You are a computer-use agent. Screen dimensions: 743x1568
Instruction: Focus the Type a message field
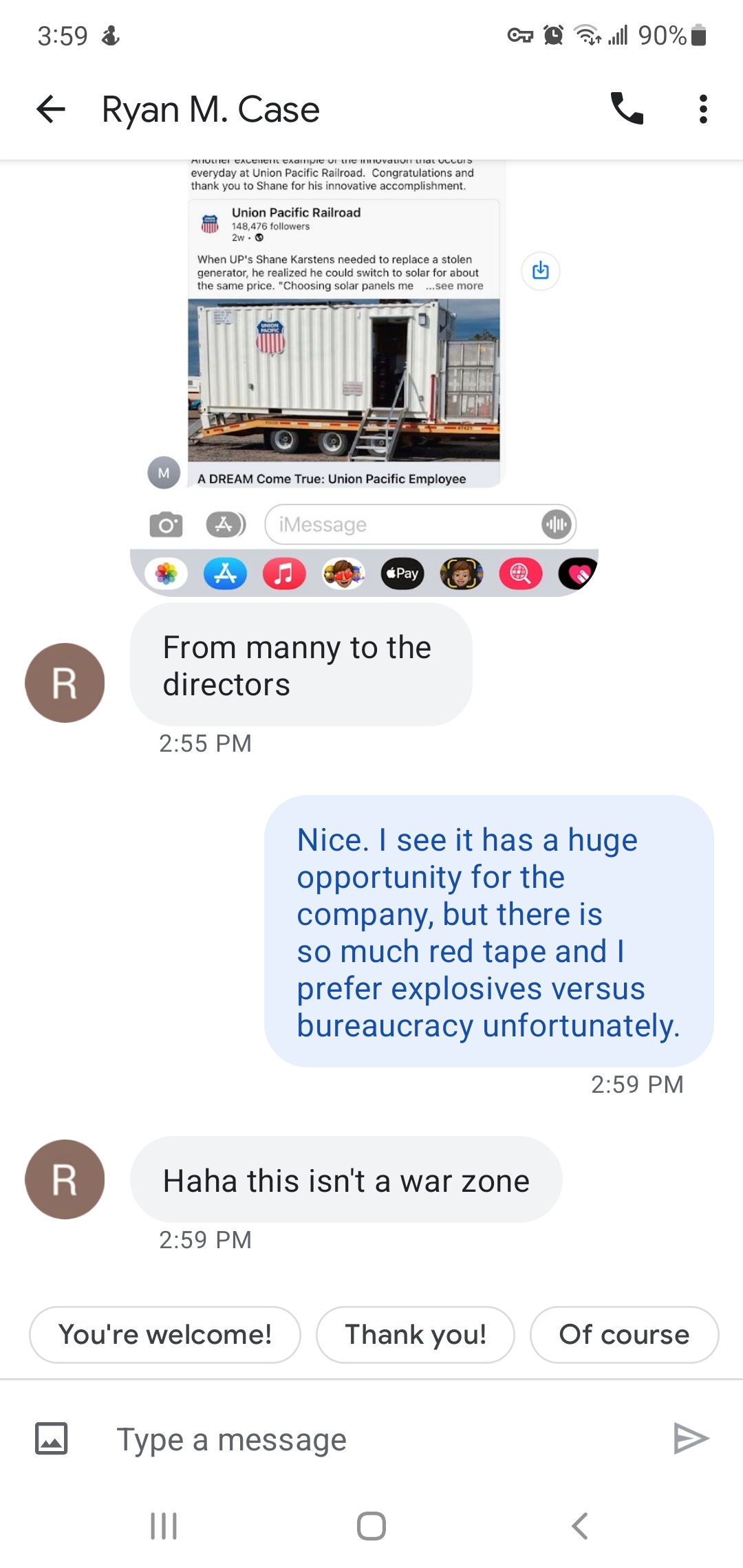(371, 1439)
